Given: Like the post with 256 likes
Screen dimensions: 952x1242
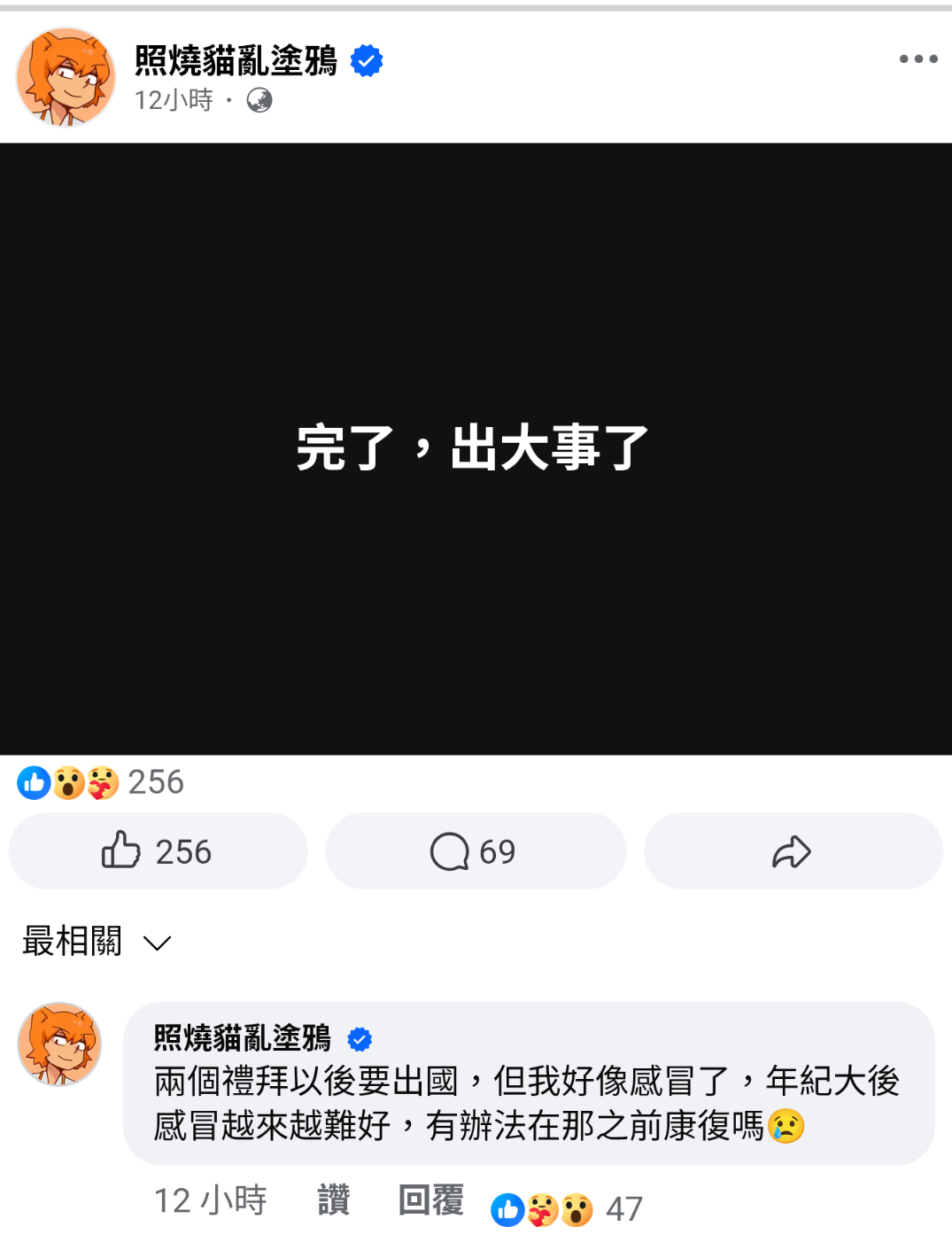Looking at the screenshot, I should (x=158, y=851).
